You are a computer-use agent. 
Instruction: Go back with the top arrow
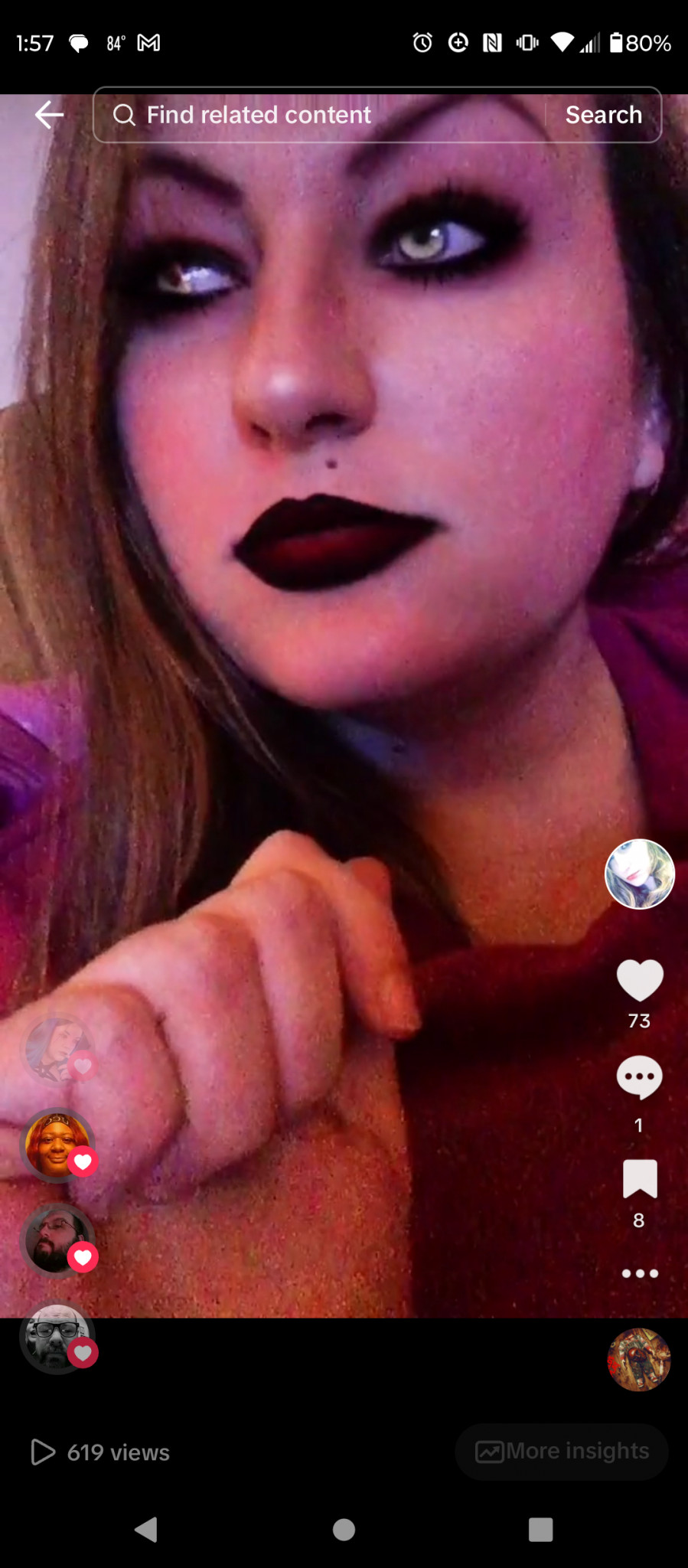(49, 115)
